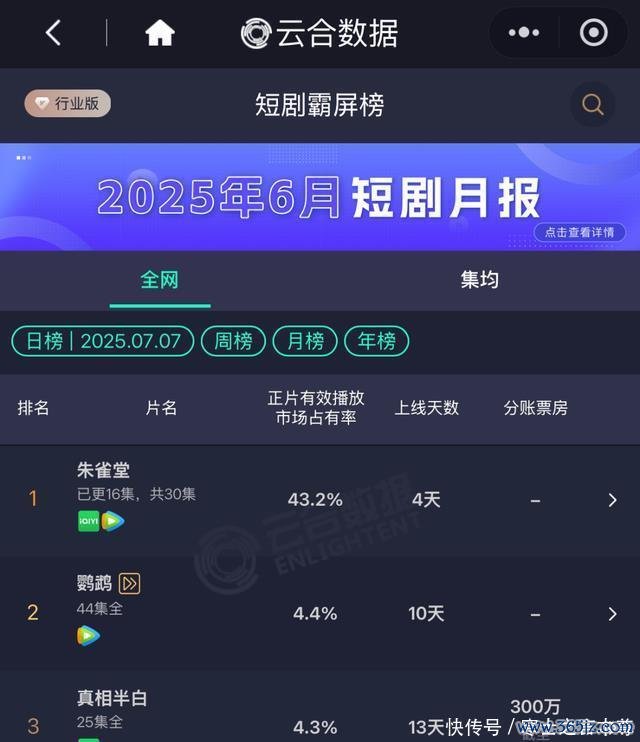
Task: Open the 2025年6月短剧月报 banner
Action: [x=319, y=196]
